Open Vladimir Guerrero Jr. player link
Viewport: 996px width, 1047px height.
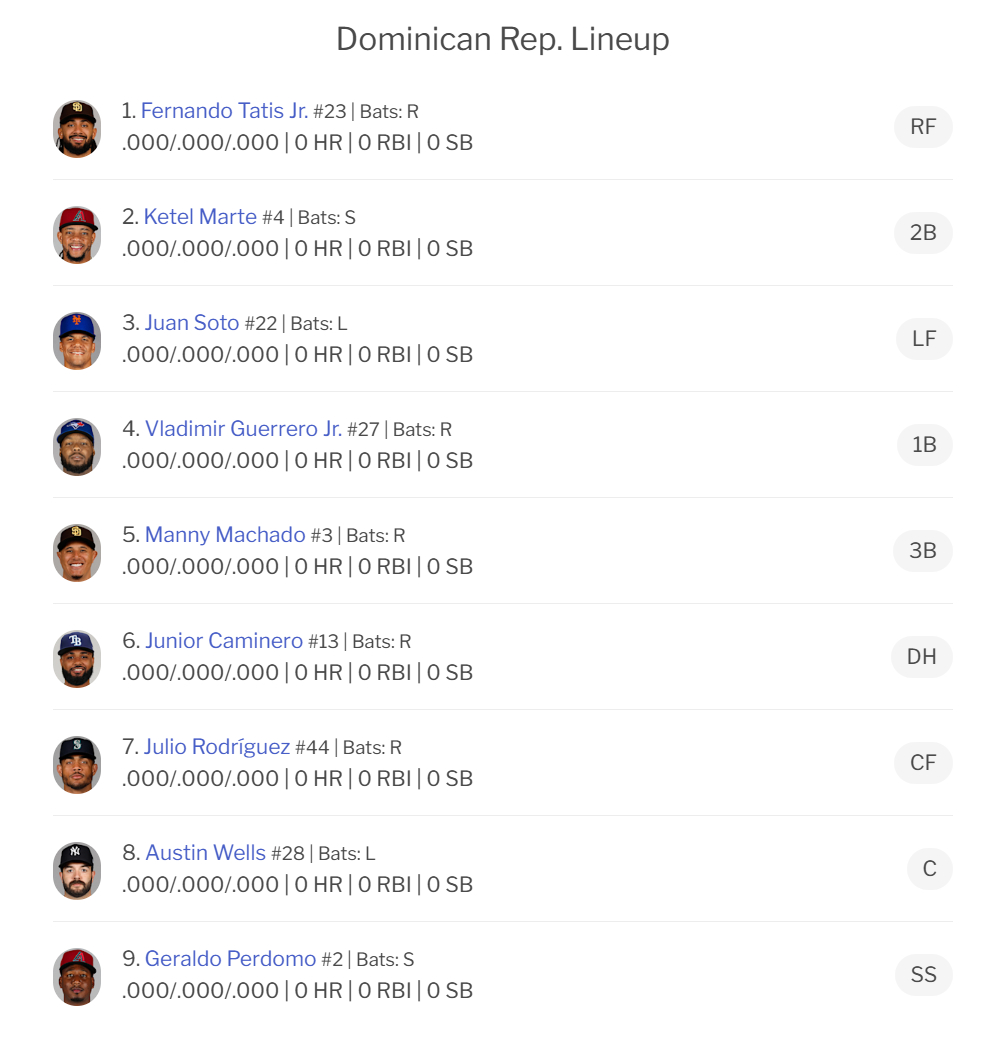coord(243,429)
